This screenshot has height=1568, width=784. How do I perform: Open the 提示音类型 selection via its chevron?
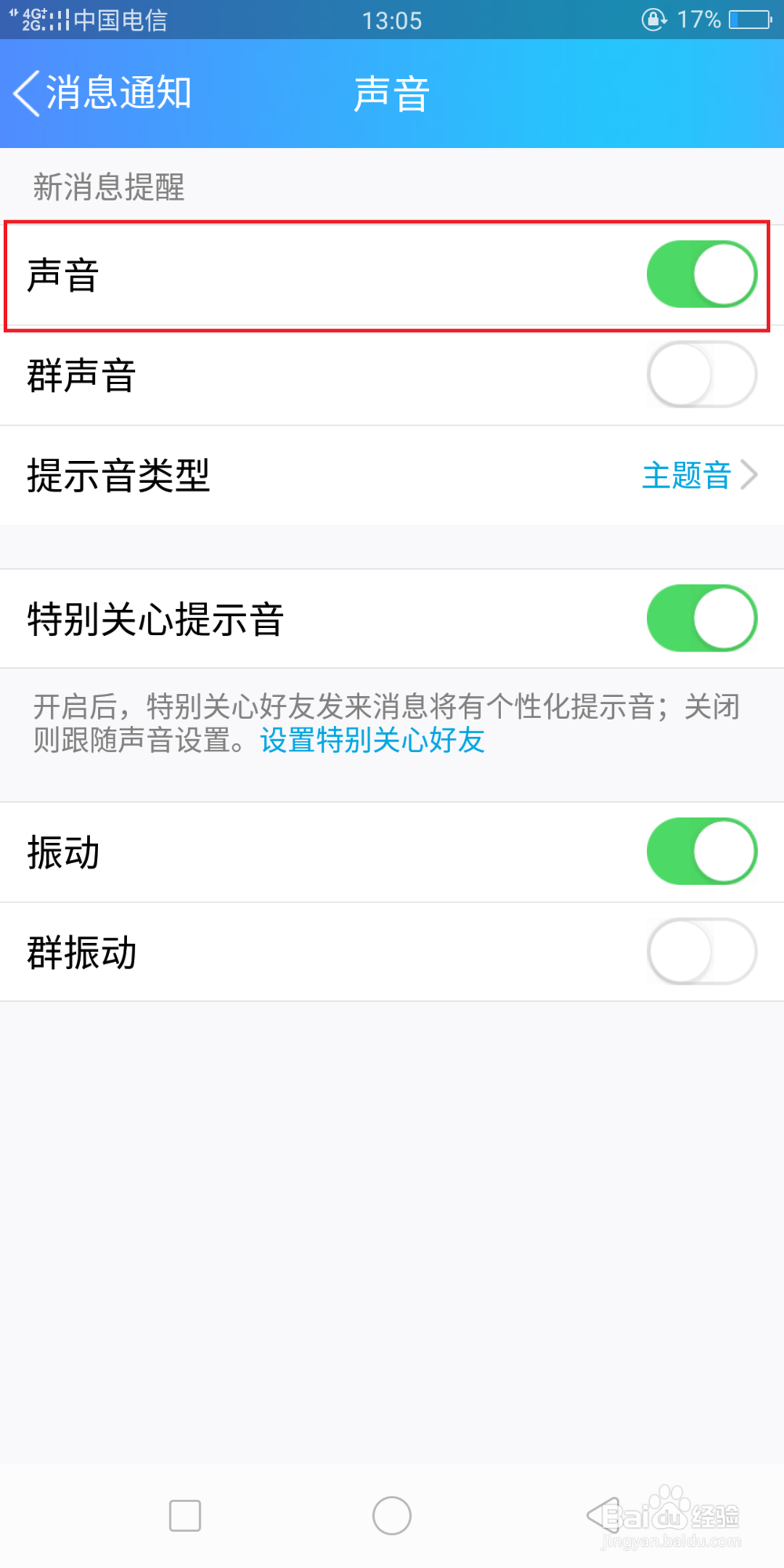pos(750,474)
